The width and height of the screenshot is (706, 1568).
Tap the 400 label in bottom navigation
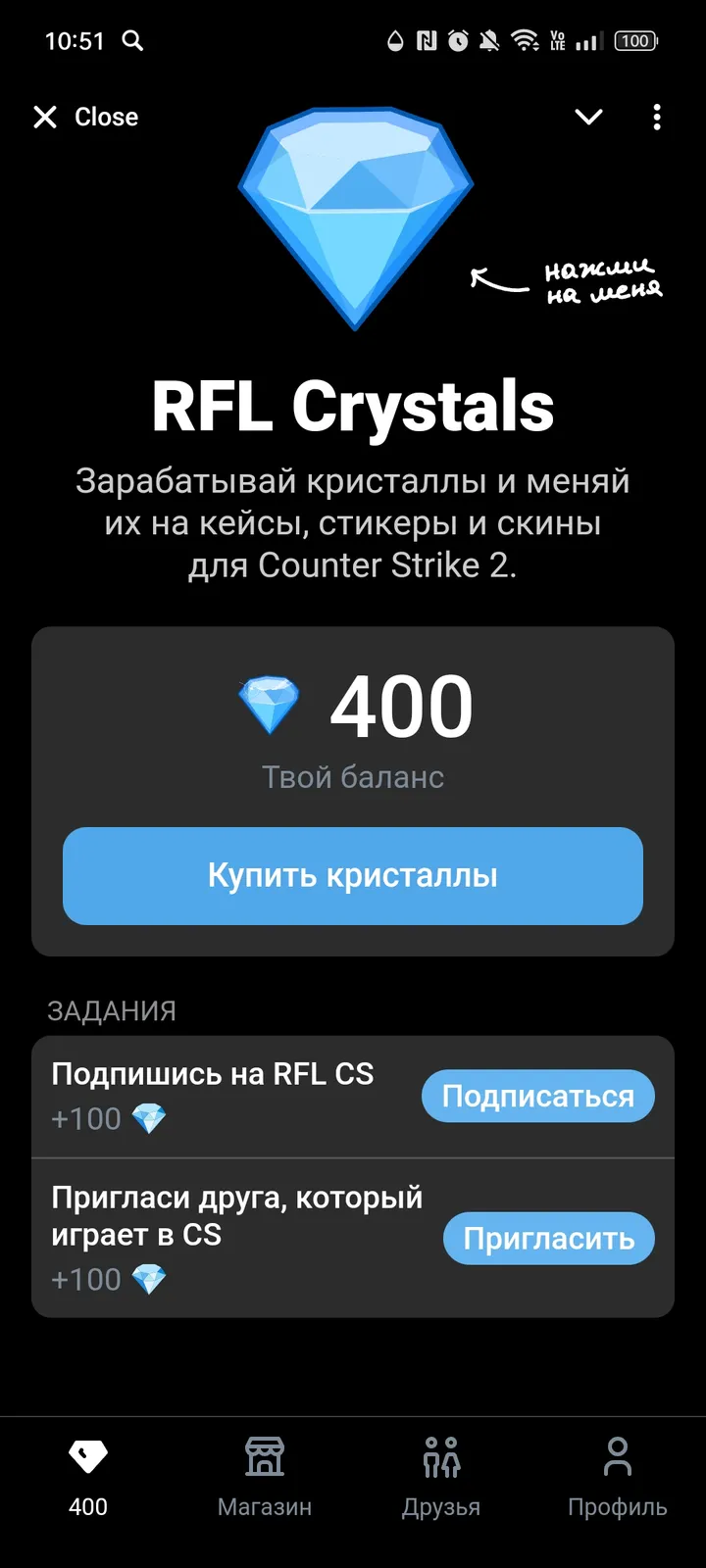(88, 1506)
